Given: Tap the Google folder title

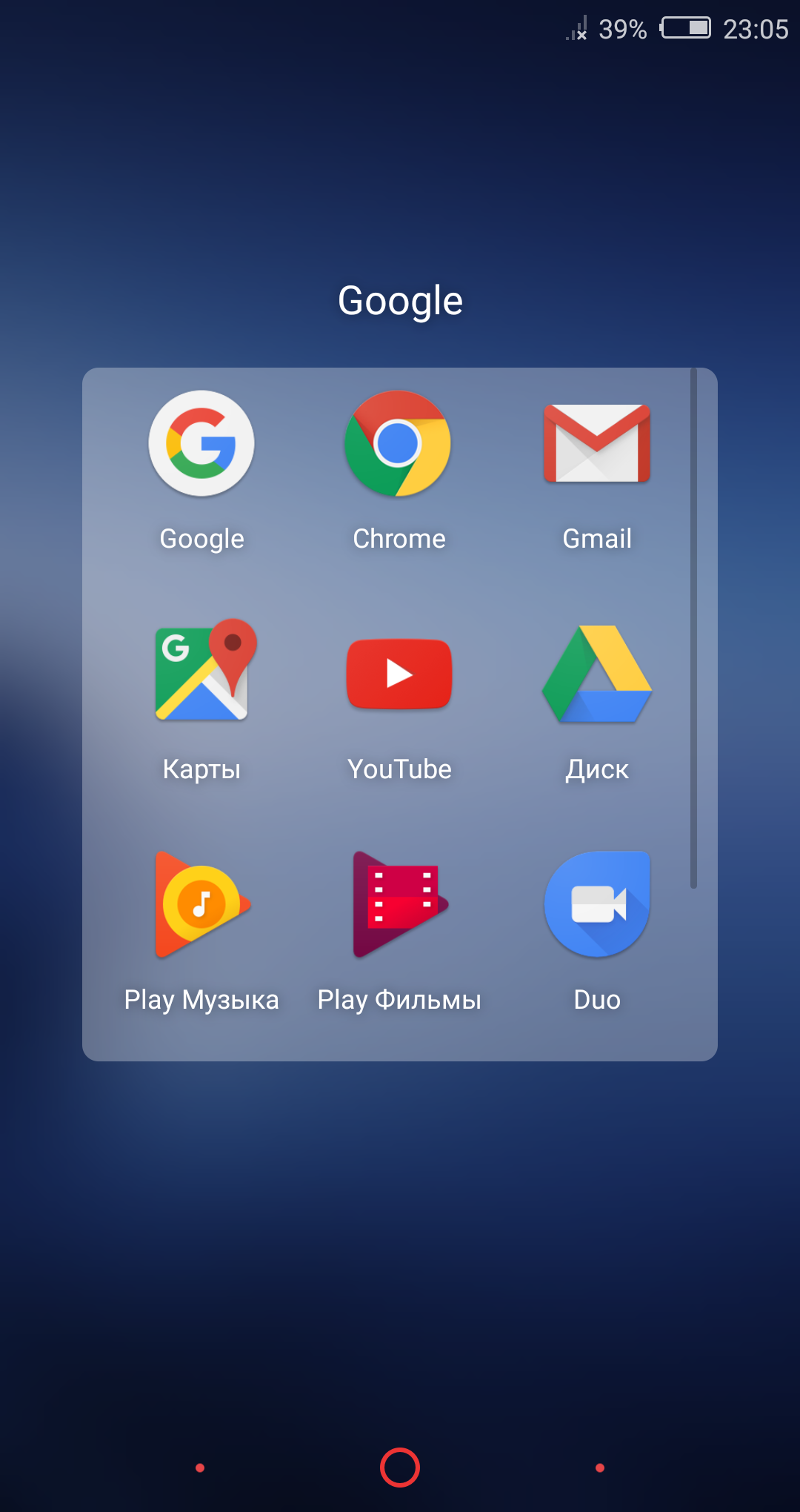Looking at the screenshot, I should coord(400,301).
